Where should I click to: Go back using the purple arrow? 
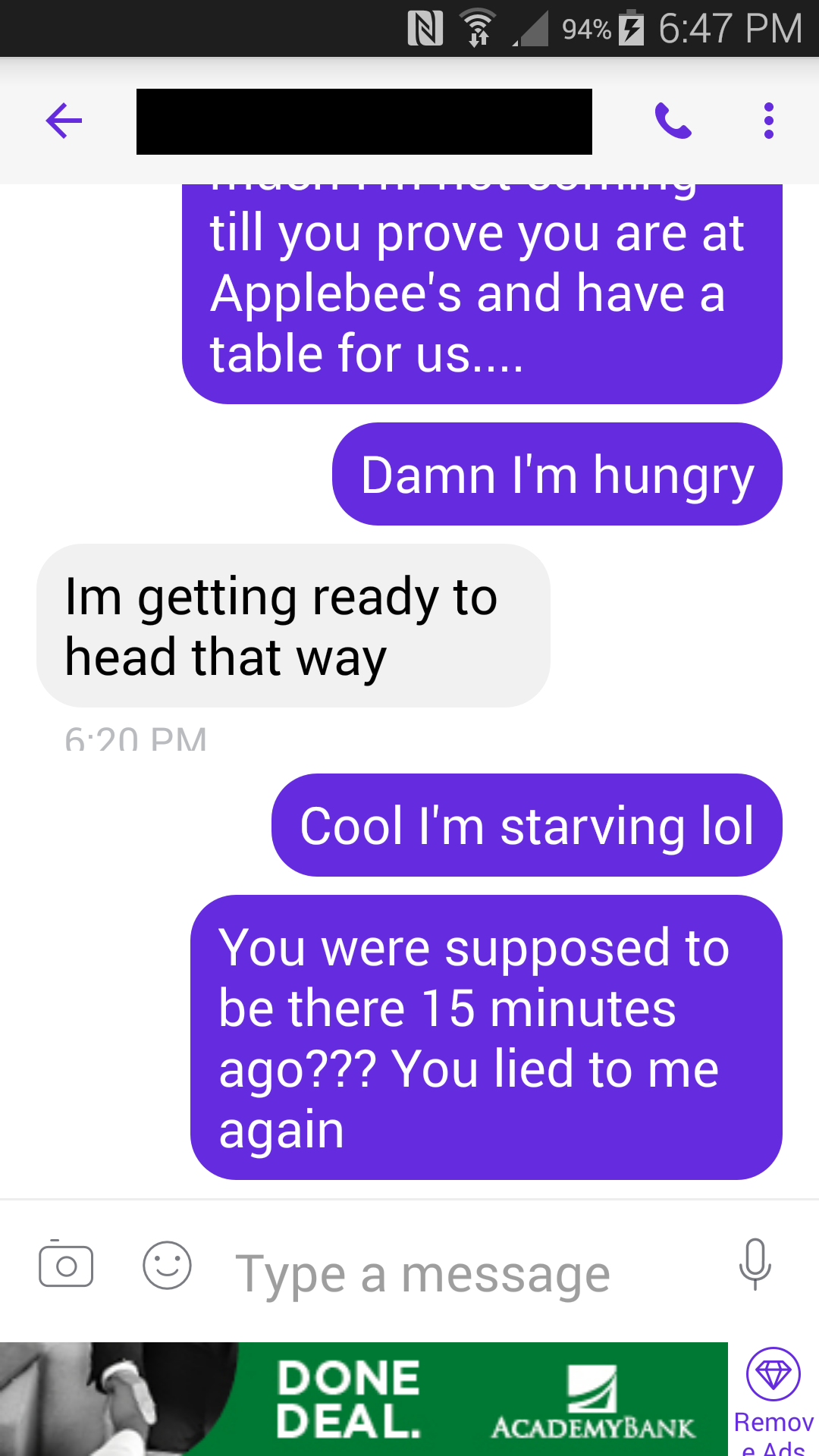click(x=64, y=121)
